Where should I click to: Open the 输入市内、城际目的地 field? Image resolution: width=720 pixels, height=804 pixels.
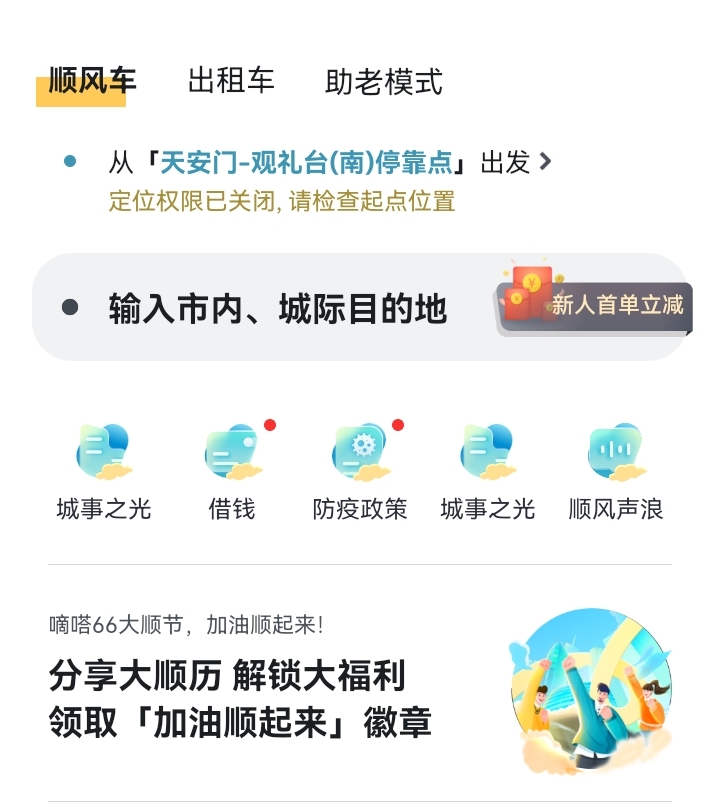(x=277, y=309)
